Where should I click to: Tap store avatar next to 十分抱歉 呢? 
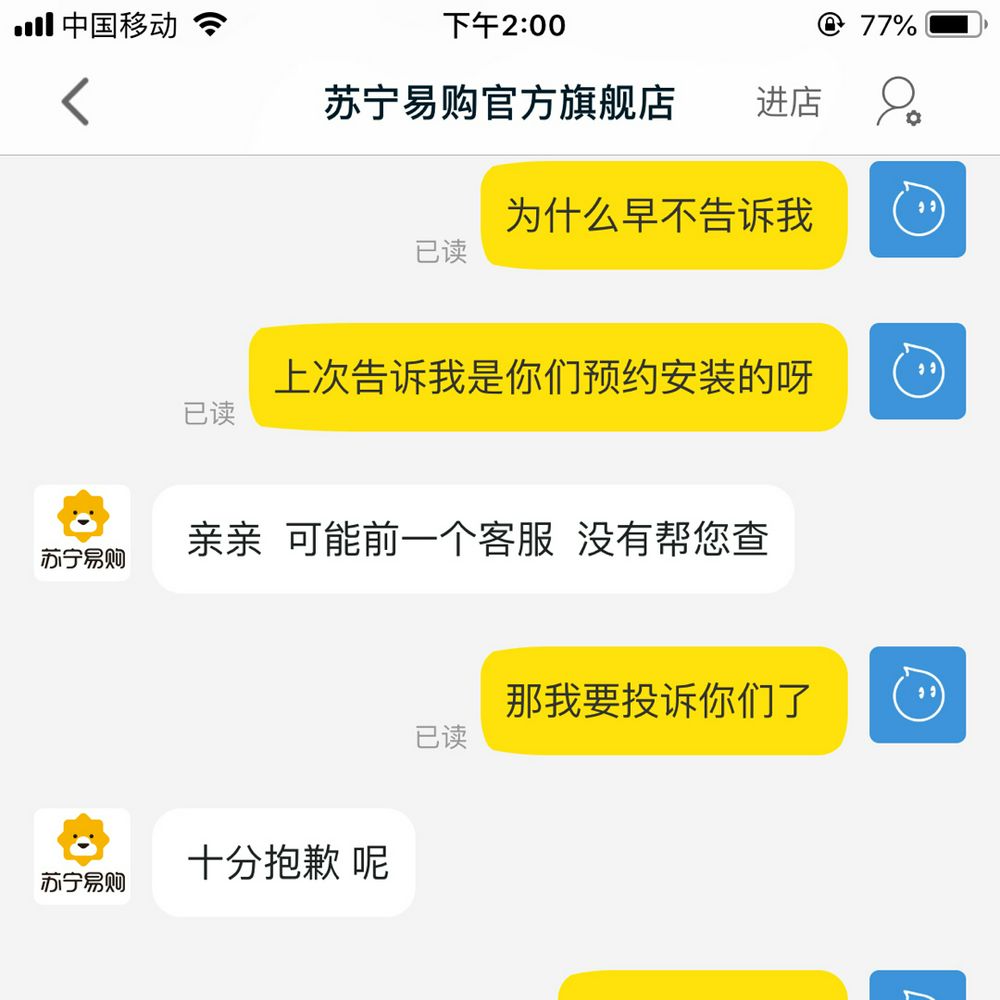82,857
